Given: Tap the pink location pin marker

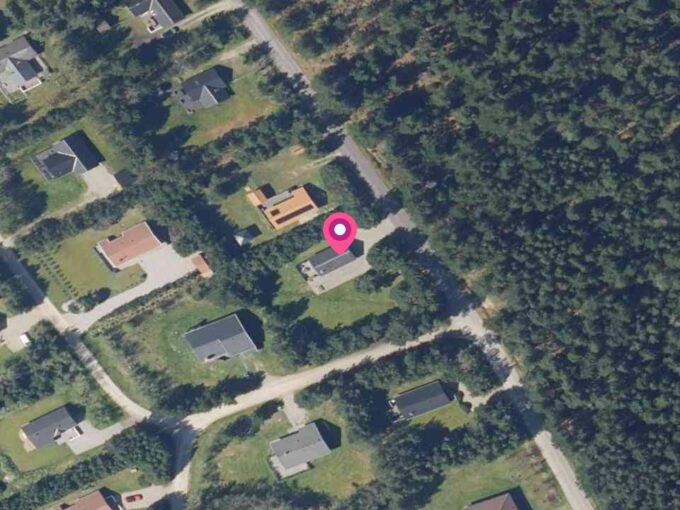Looking at the screenshot, I should [x=340, y=232].
